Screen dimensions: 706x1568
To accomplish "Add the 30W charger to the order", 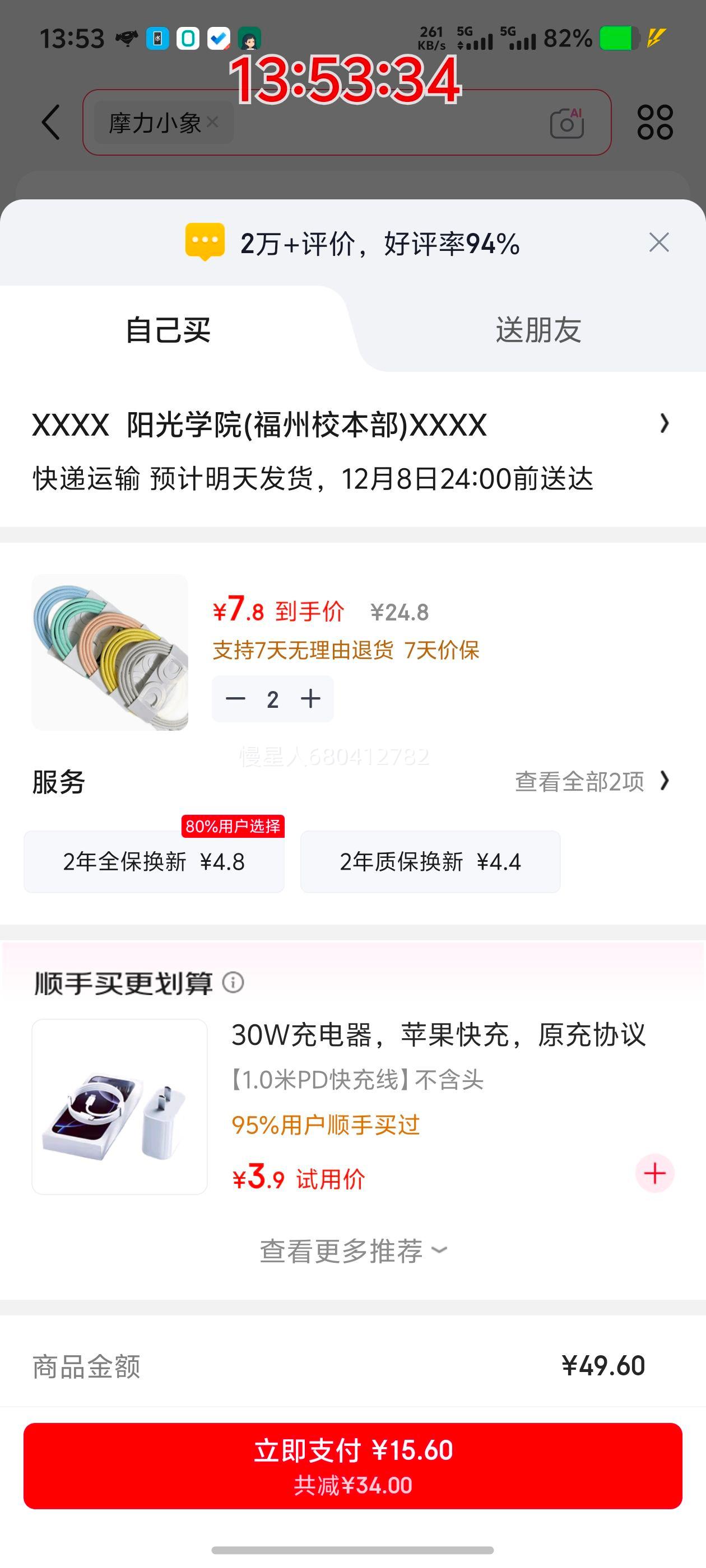I will tap(654, 1173).
